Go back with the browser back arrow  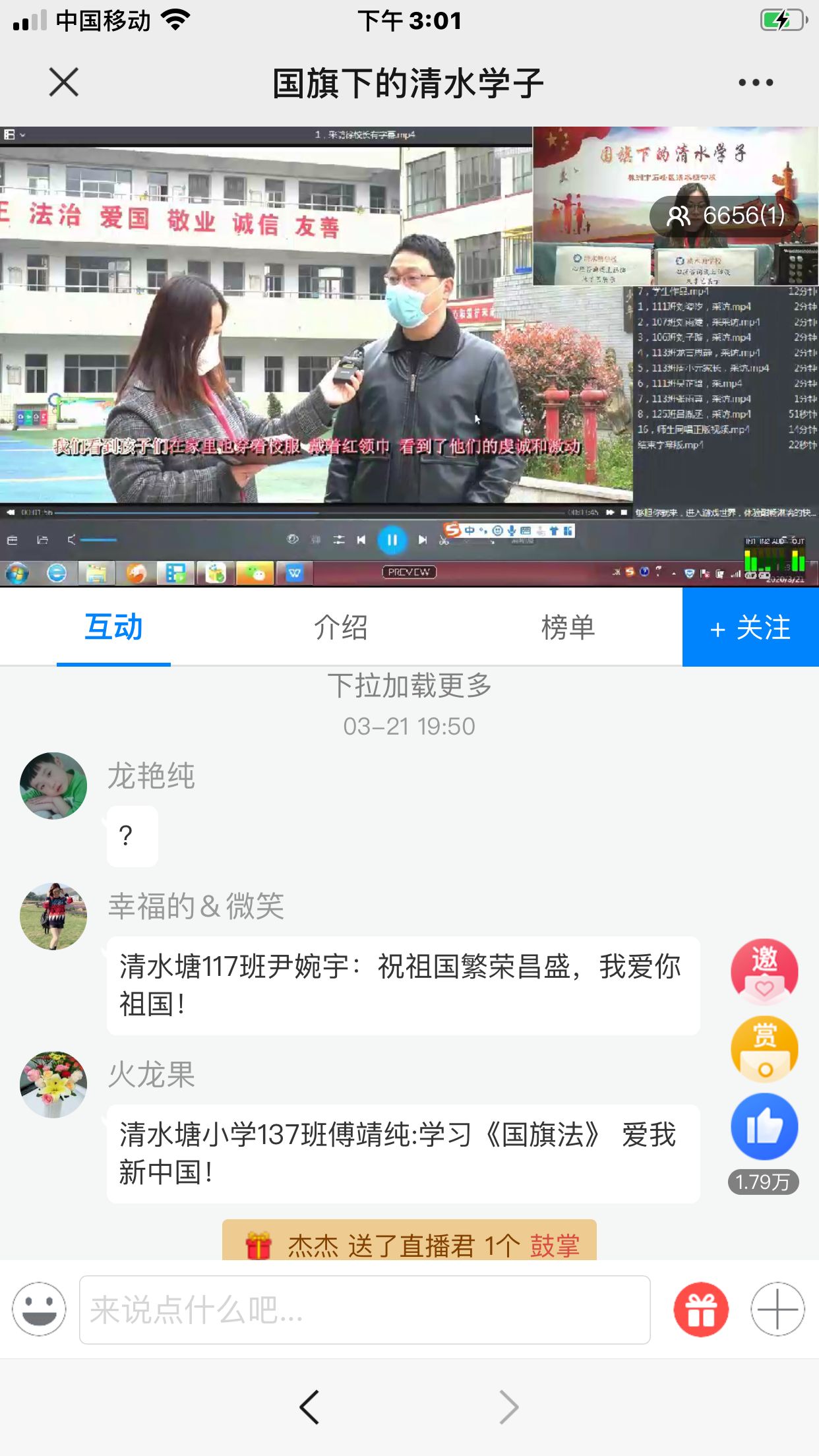(x=309, y=1407)
